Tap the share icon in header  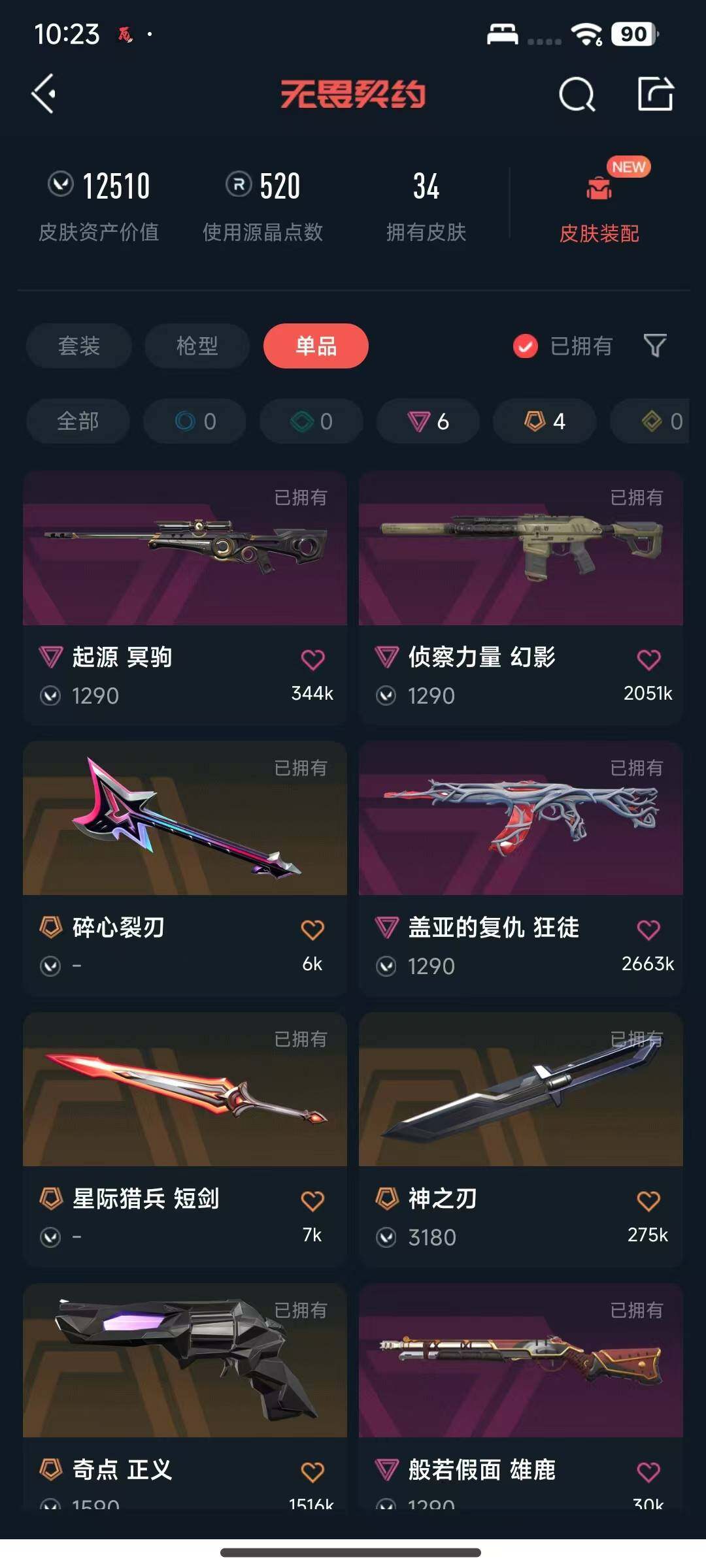tap(655, 94)
